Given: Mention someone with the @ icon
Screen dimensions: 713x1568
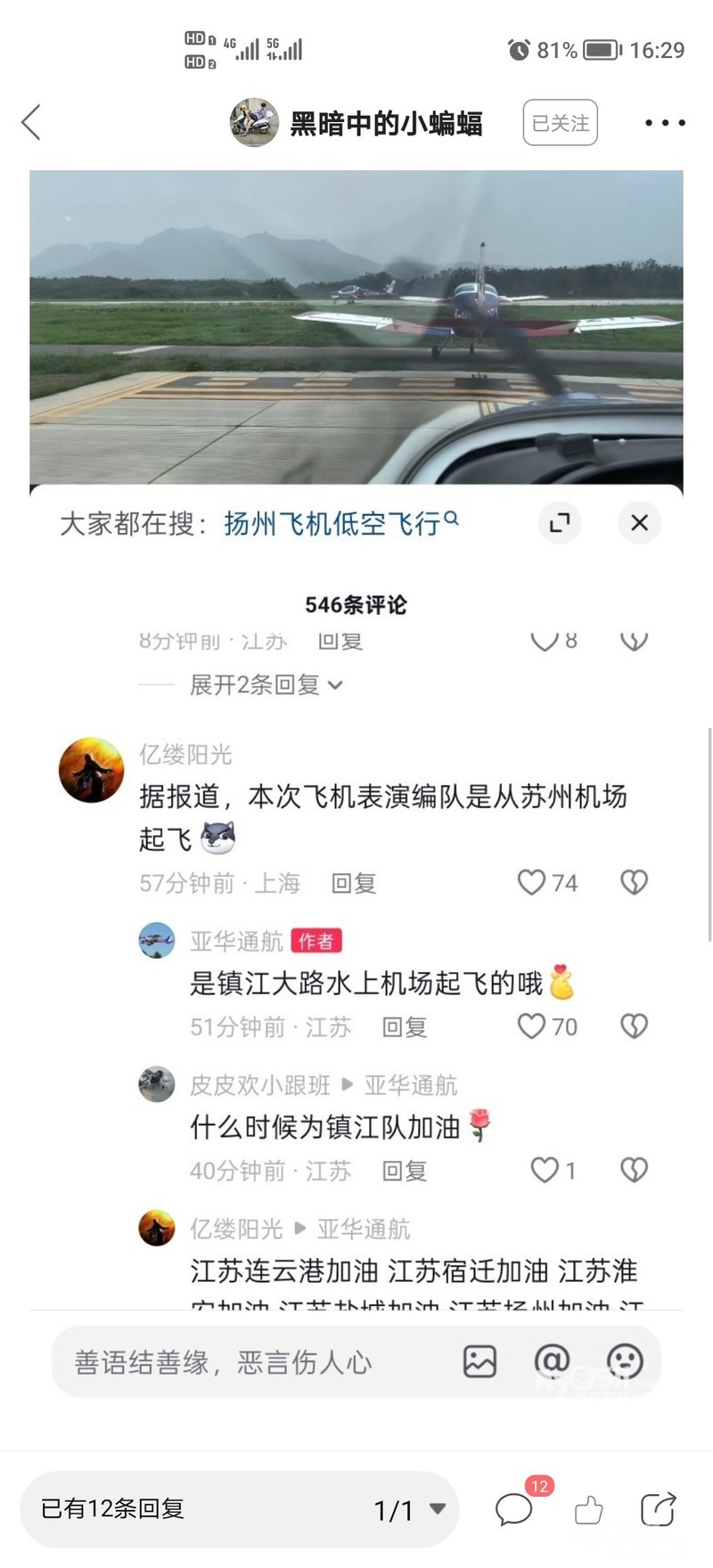Looking at the screenshot, I should click(x=552, y=1361).
